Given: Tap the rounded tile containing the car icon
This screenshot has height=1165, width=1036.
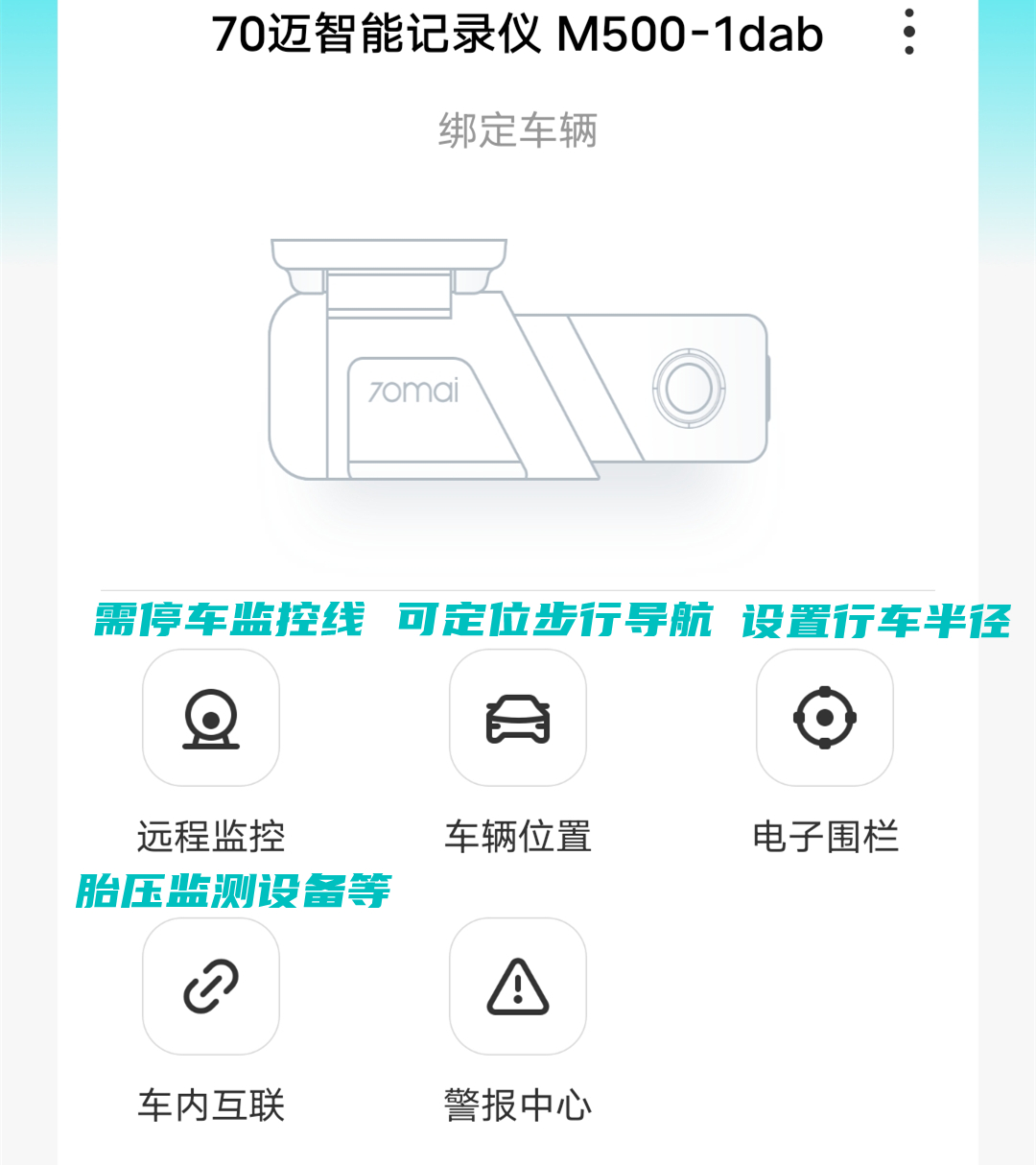Looking at the screenshot, I should (x=517, y=720).
